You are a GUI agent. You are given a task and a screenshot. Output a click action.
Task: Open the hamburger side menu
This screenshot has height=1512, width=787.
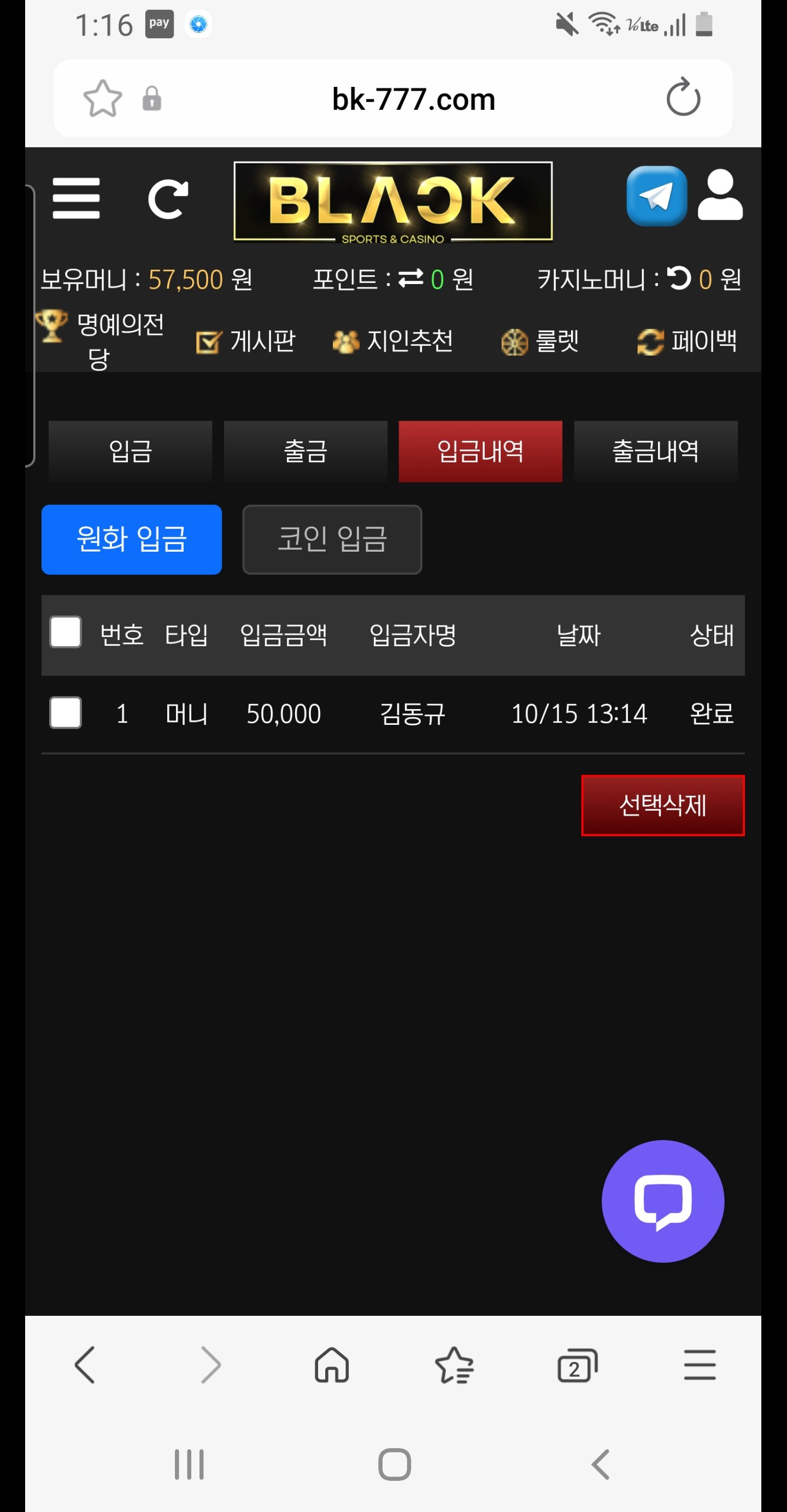76,198
